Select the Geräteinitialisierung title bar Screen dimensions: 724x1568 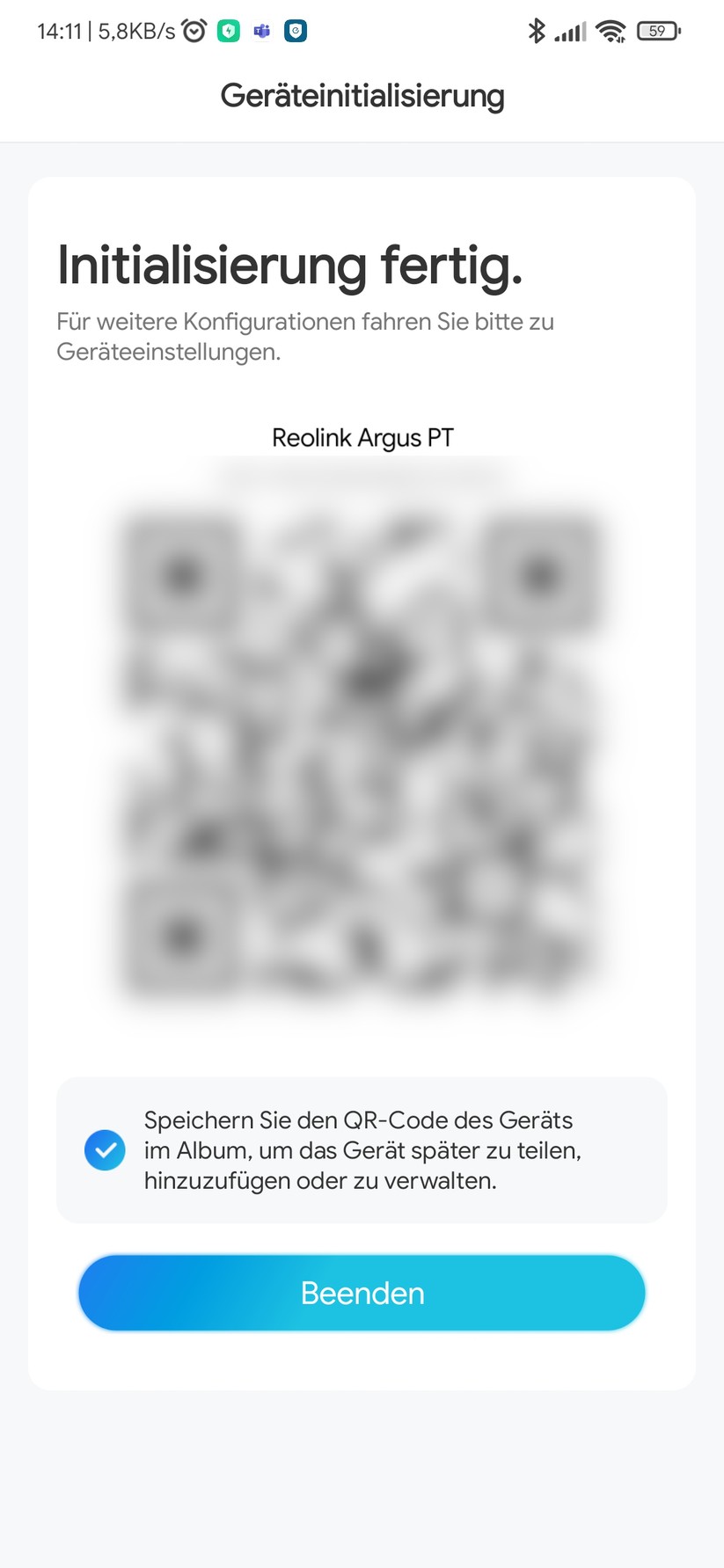click(x=362, y=95)
